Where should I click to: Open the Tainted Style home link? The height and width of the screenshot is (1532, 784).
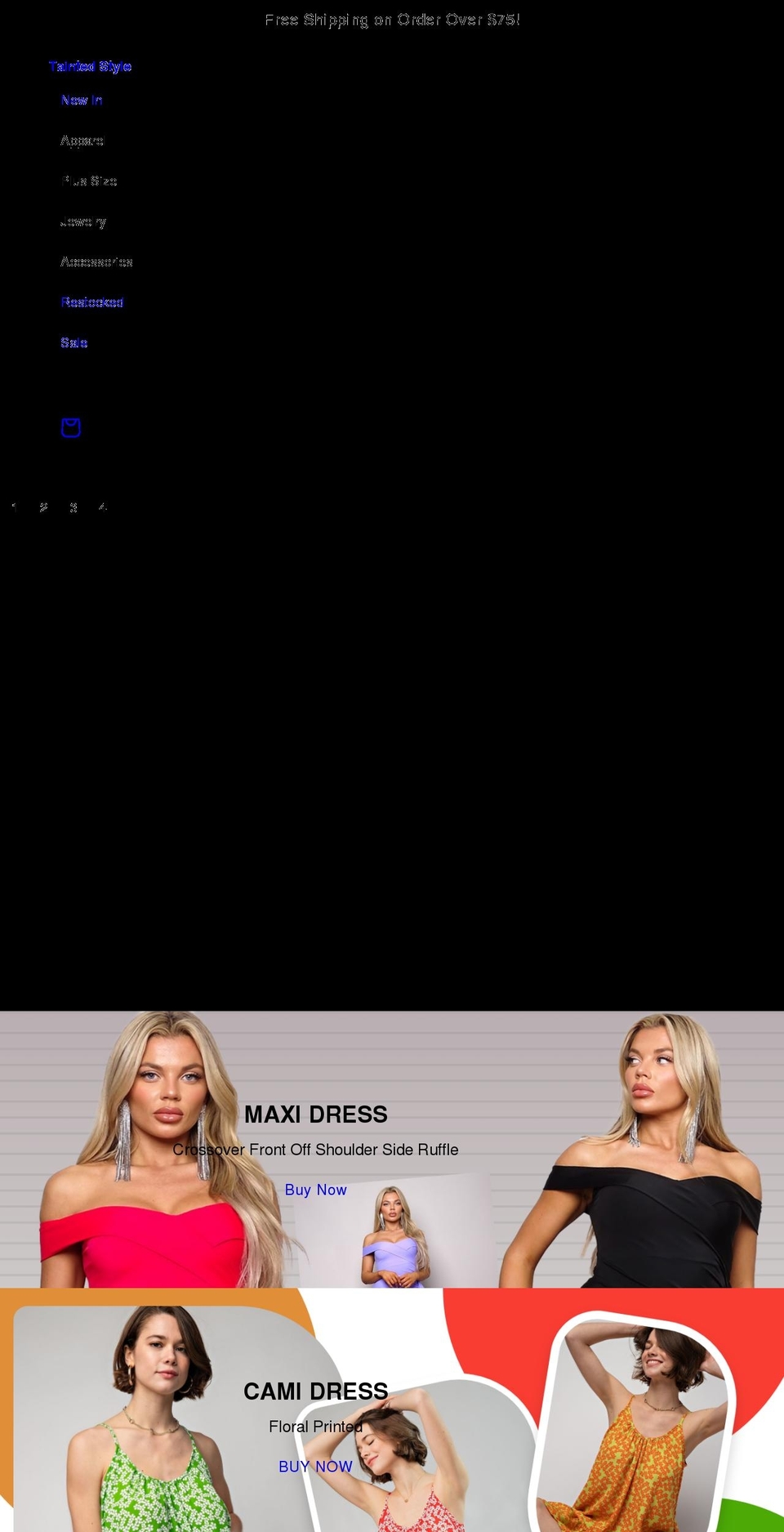(x=90, y=66)
